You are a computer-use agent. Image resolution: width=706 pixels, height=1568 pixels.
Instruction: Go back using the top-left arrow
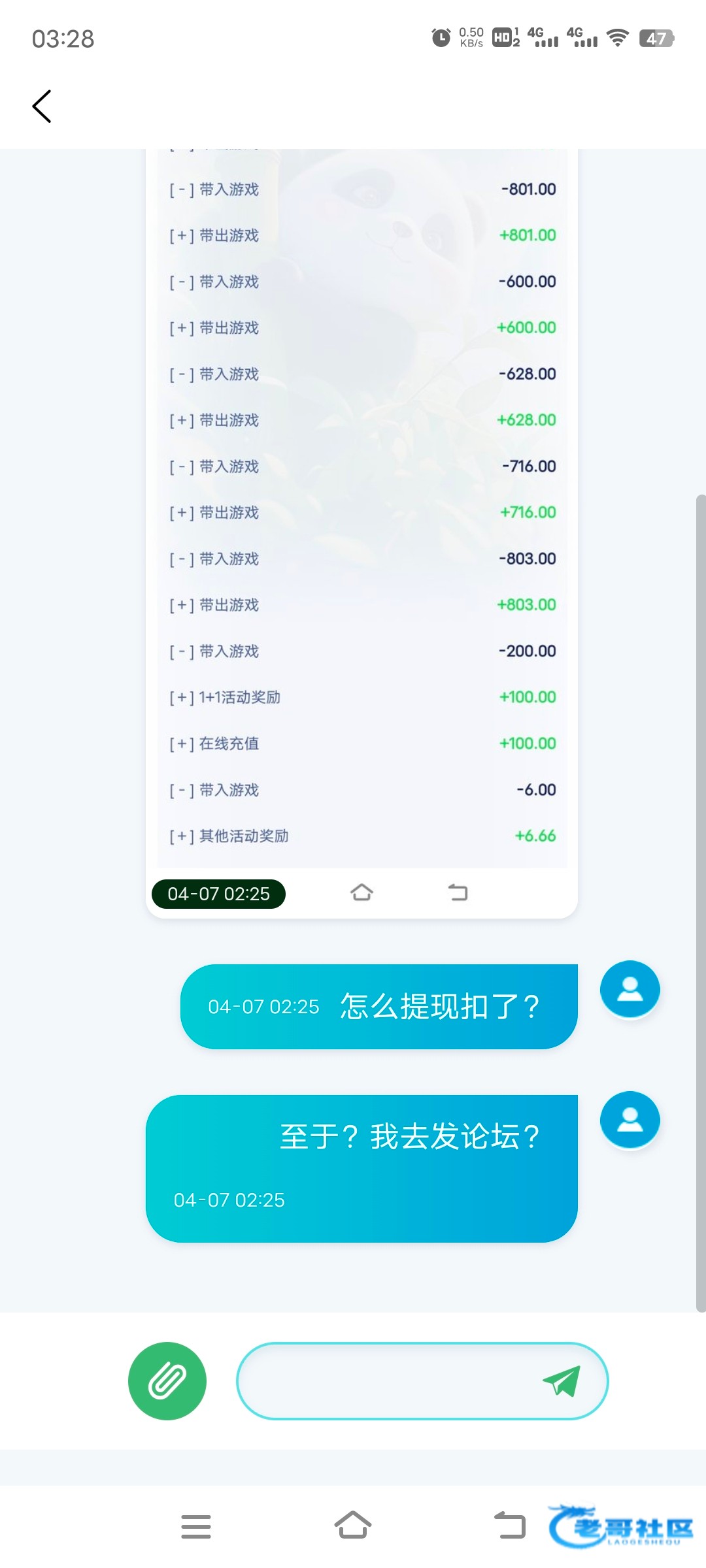pyautogui.click(x=42, y=106)
